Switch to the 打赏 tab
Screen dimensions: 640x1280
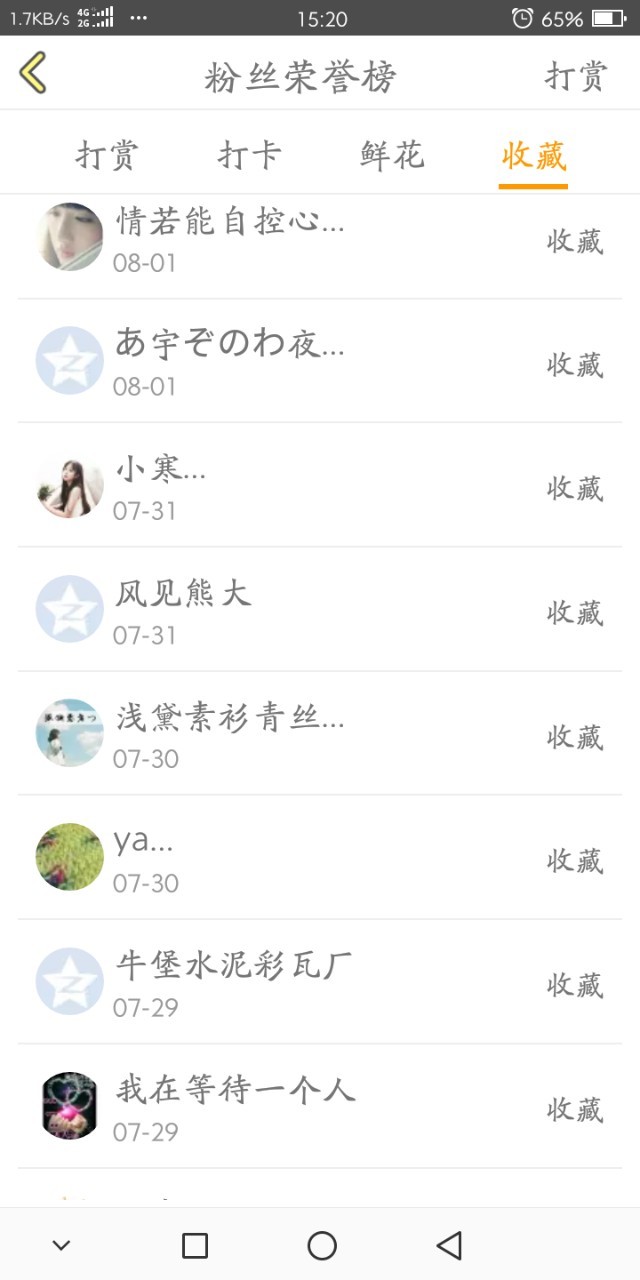pos(107,156)
